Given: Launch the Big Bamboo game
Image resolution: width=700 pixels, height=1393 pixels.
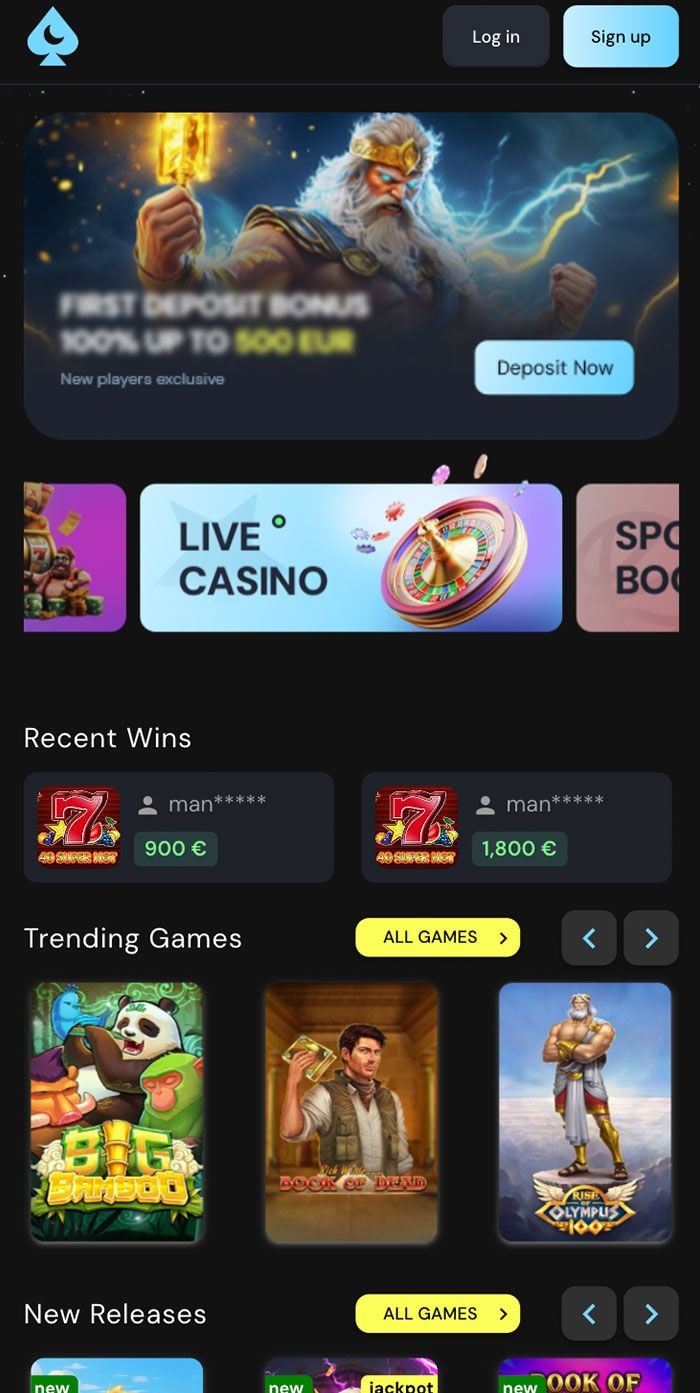Looking at the screenshot, I should click(x=117, y=1112).
